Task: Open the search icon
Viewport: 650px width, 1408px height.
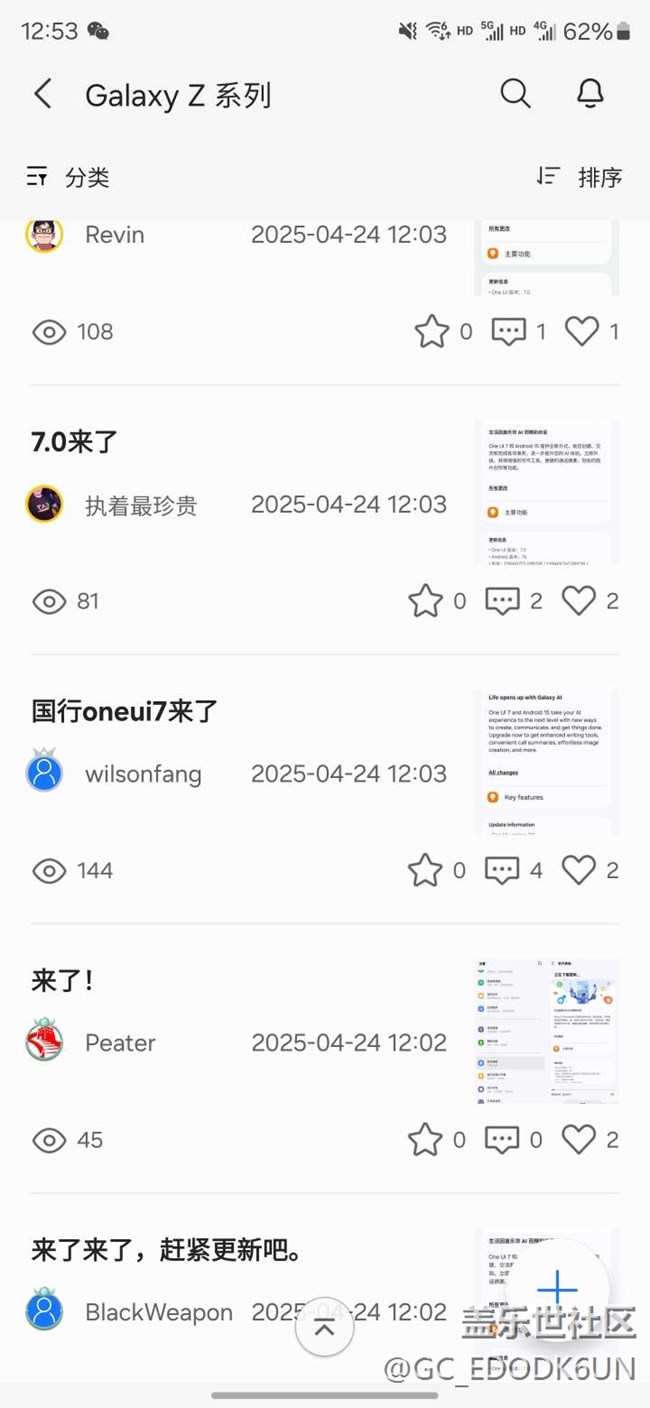Action: (515, 94)
